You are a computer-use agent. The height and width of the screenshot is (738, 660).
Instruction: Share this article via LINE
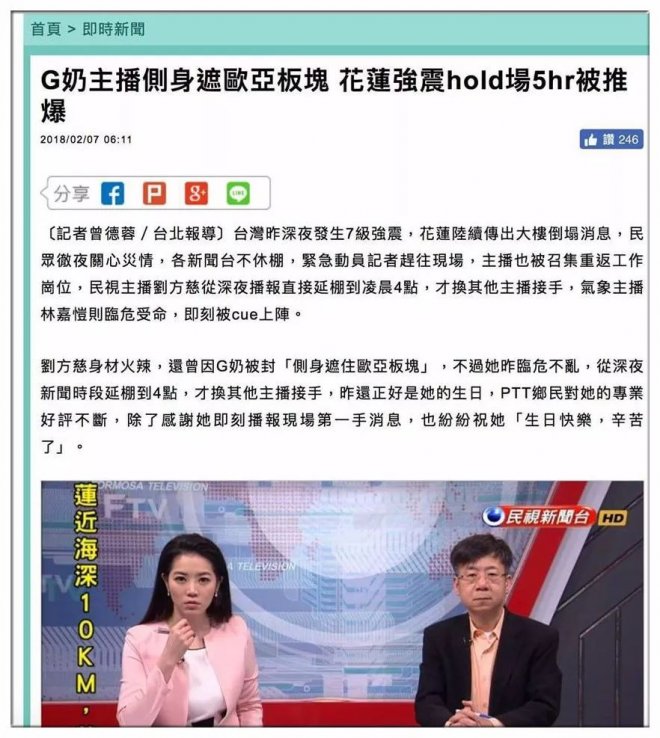237,193
